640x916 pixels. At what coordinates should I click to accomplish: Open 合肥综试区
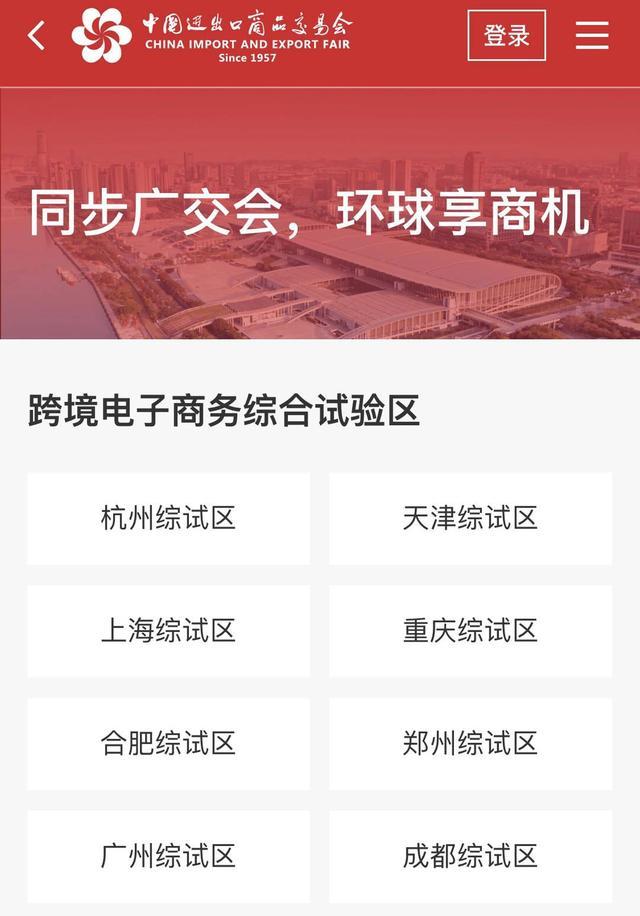[168, 744]
